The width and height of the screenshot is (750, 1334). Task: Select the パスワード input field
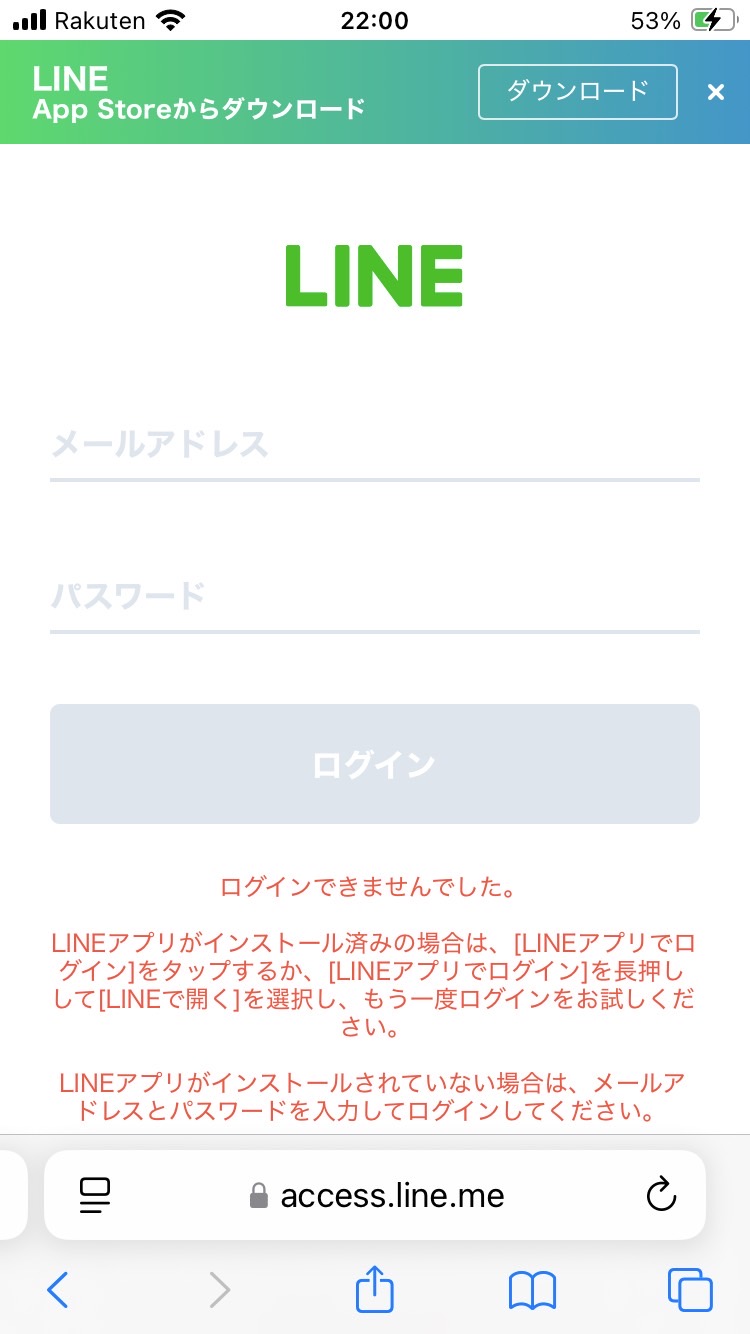tap(375, 597)
